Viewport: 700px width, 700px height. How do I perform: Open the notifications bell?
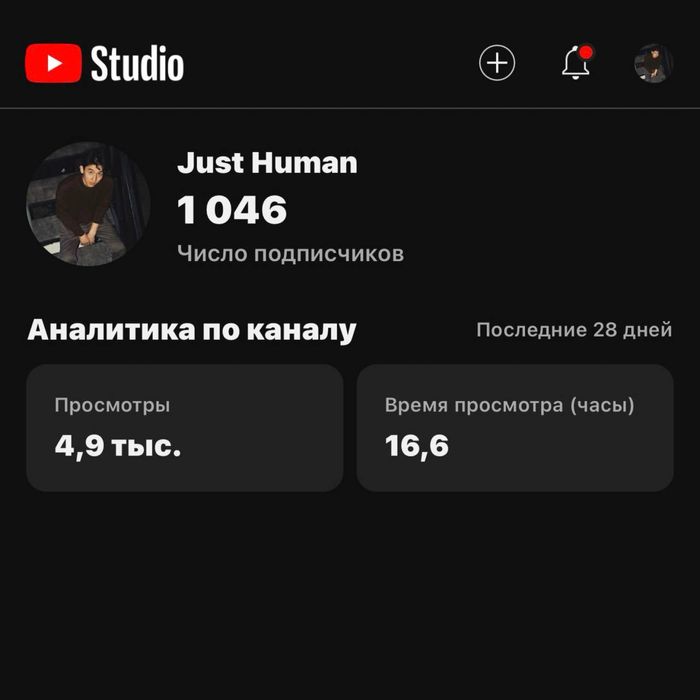point(575,63)
